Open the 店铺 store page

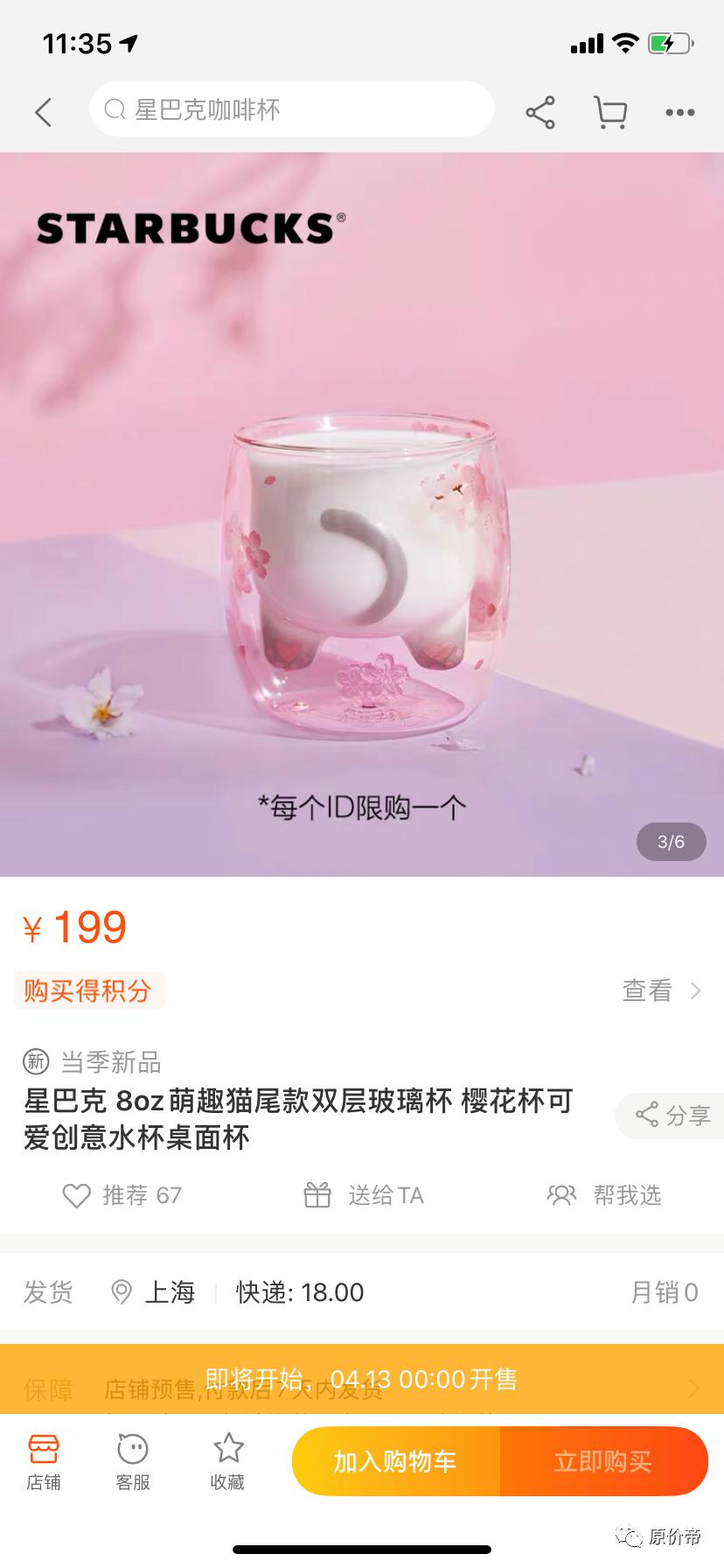click(44, 1461)
